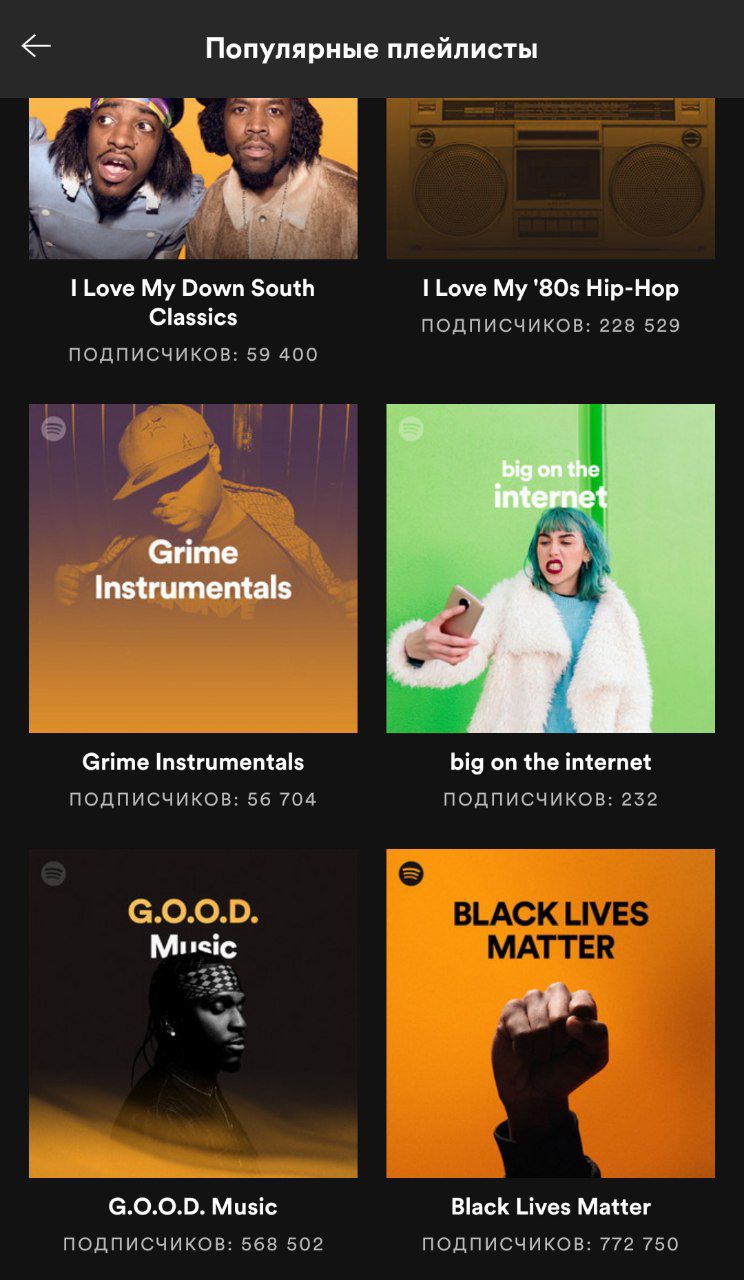Tap the Black Lives Matter playlist
744x1280 pixels.
pyautogui.click(x=550, y=1012)
